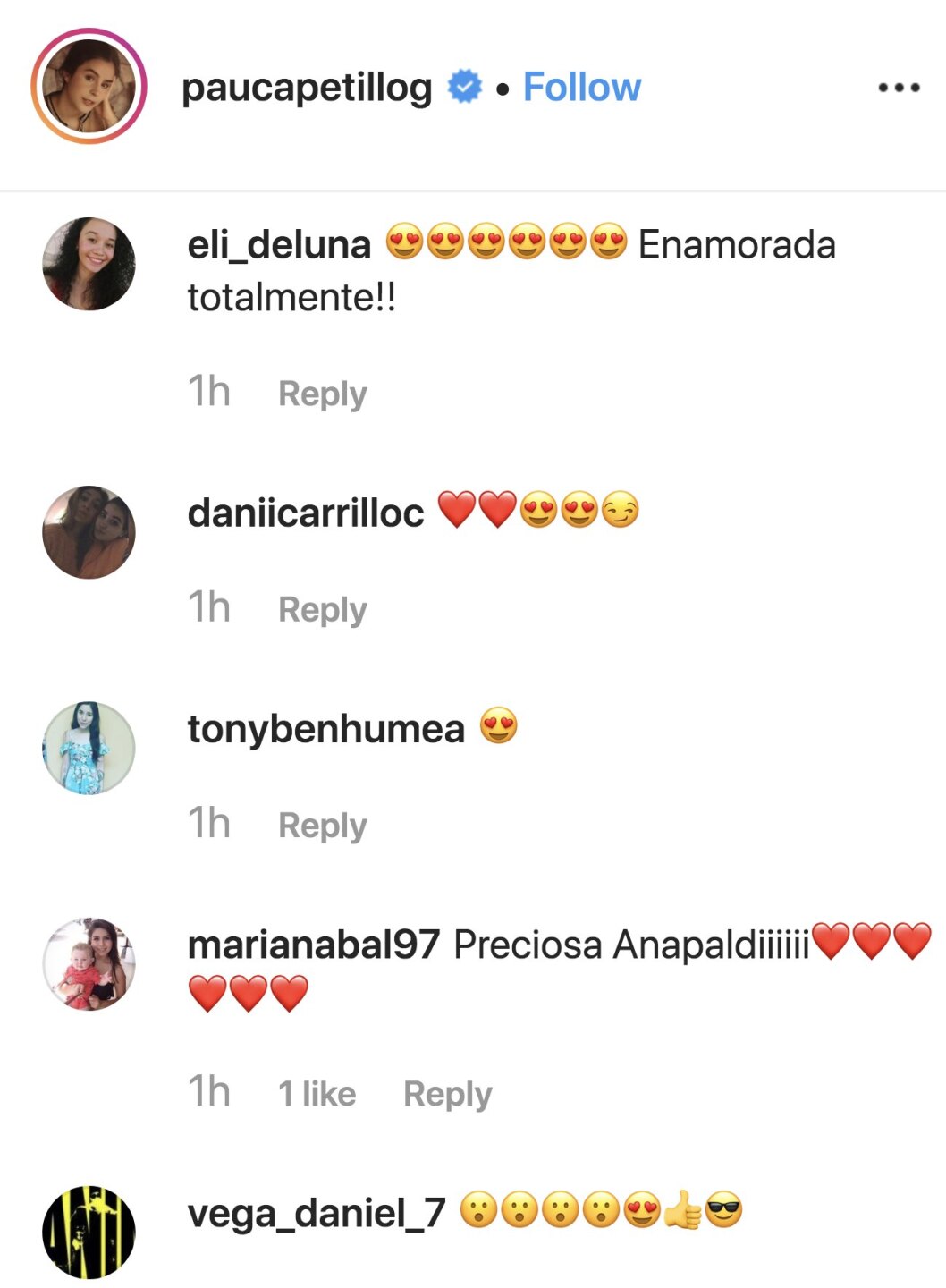Reply to marianabal97's comment
The height and width of the screenshot is (1288, 946).
coord(447,1093)
